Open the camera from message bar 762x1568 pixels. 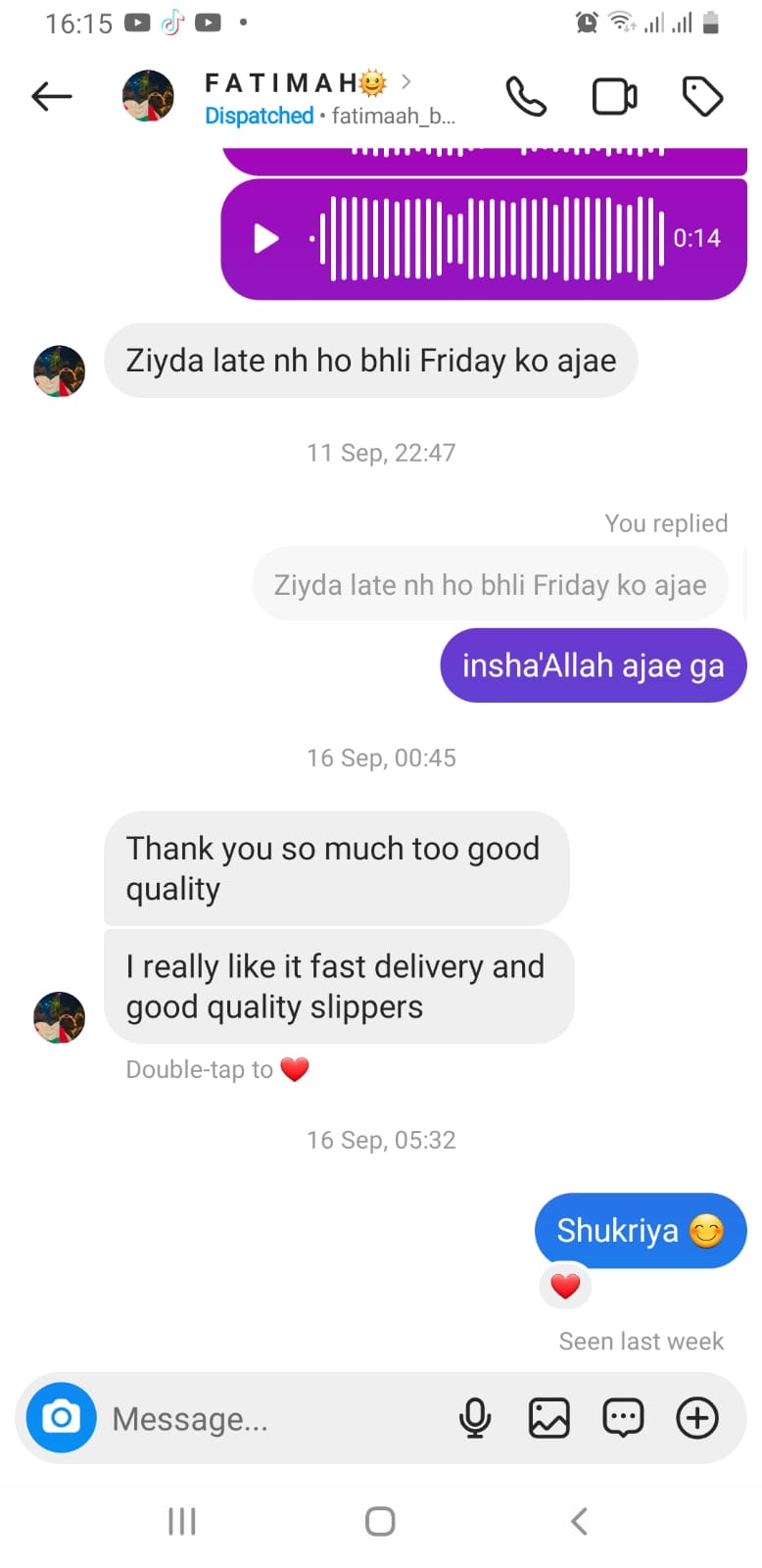[x=61, y=1417]
